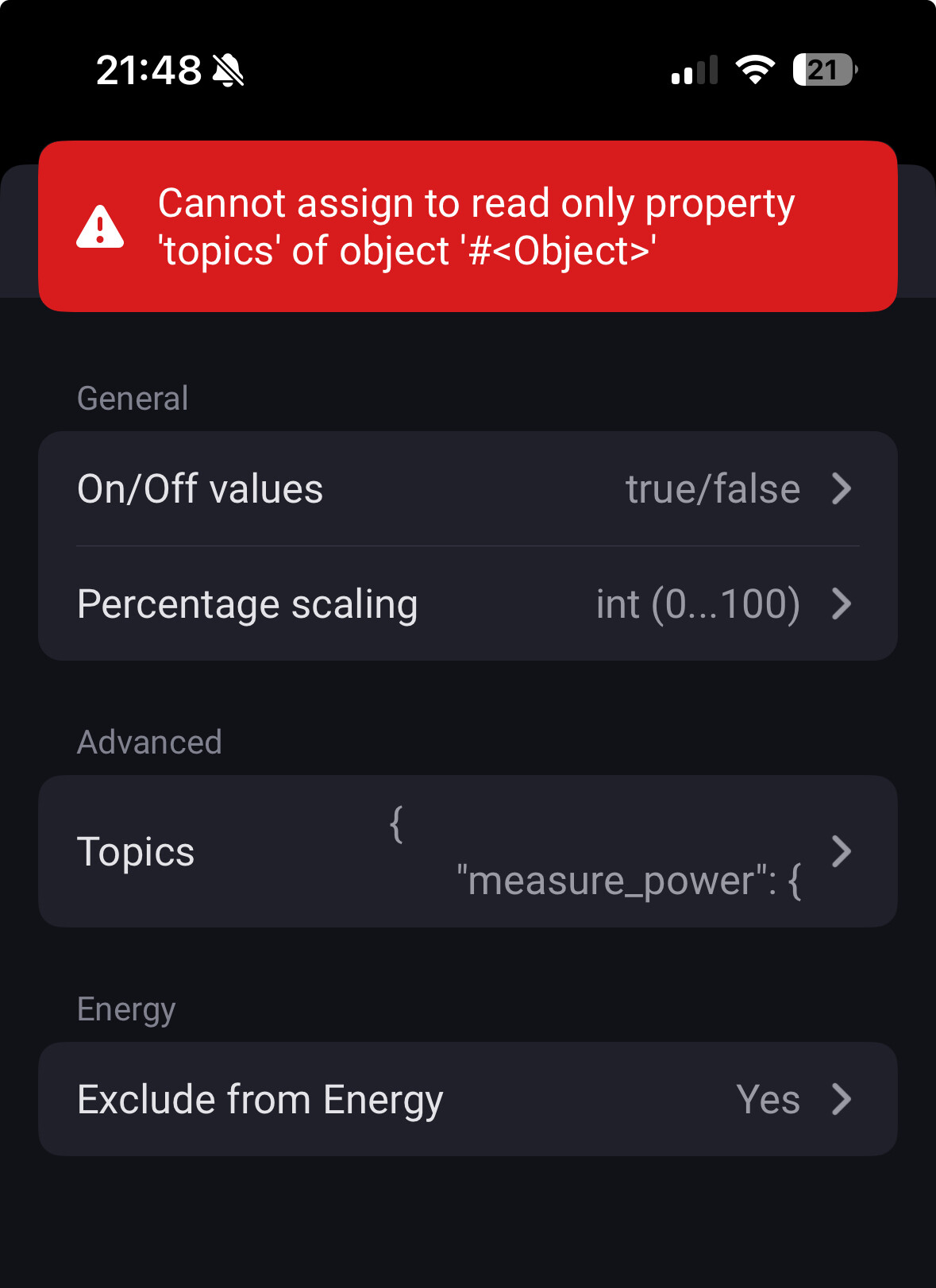This screenshot has width=936, height=1288.
Task: Open Exclude from Energy setting
Action: 468,1099
